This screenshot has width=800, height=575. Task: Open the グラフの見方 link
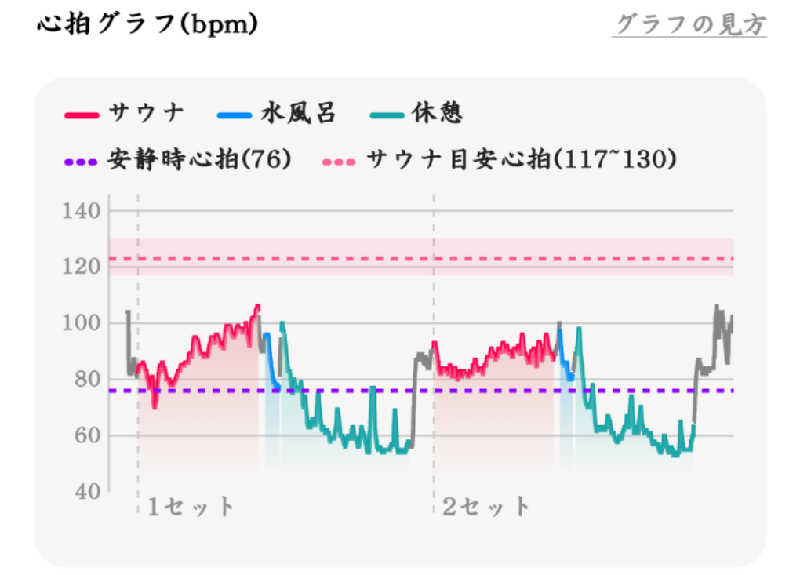[x=689, y=25]
